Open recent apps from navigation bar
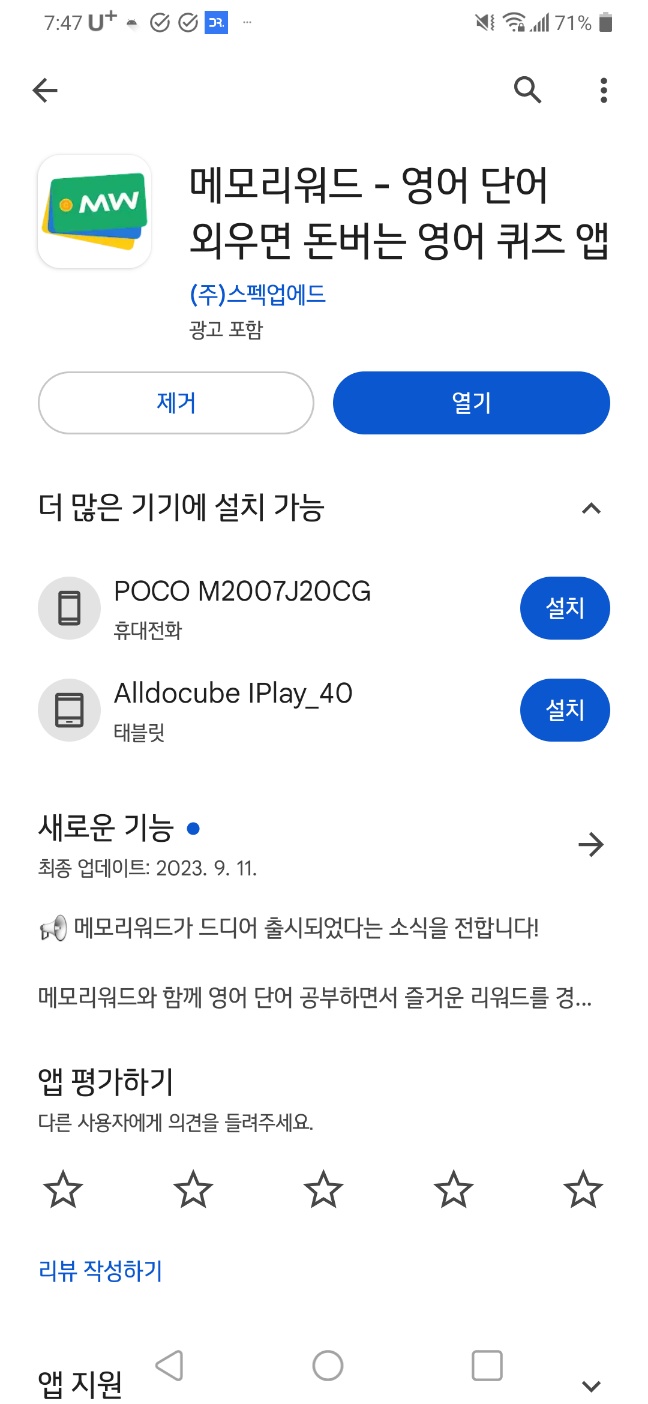The height and width of the screenshot is (1404, 648). point(487,1365)
